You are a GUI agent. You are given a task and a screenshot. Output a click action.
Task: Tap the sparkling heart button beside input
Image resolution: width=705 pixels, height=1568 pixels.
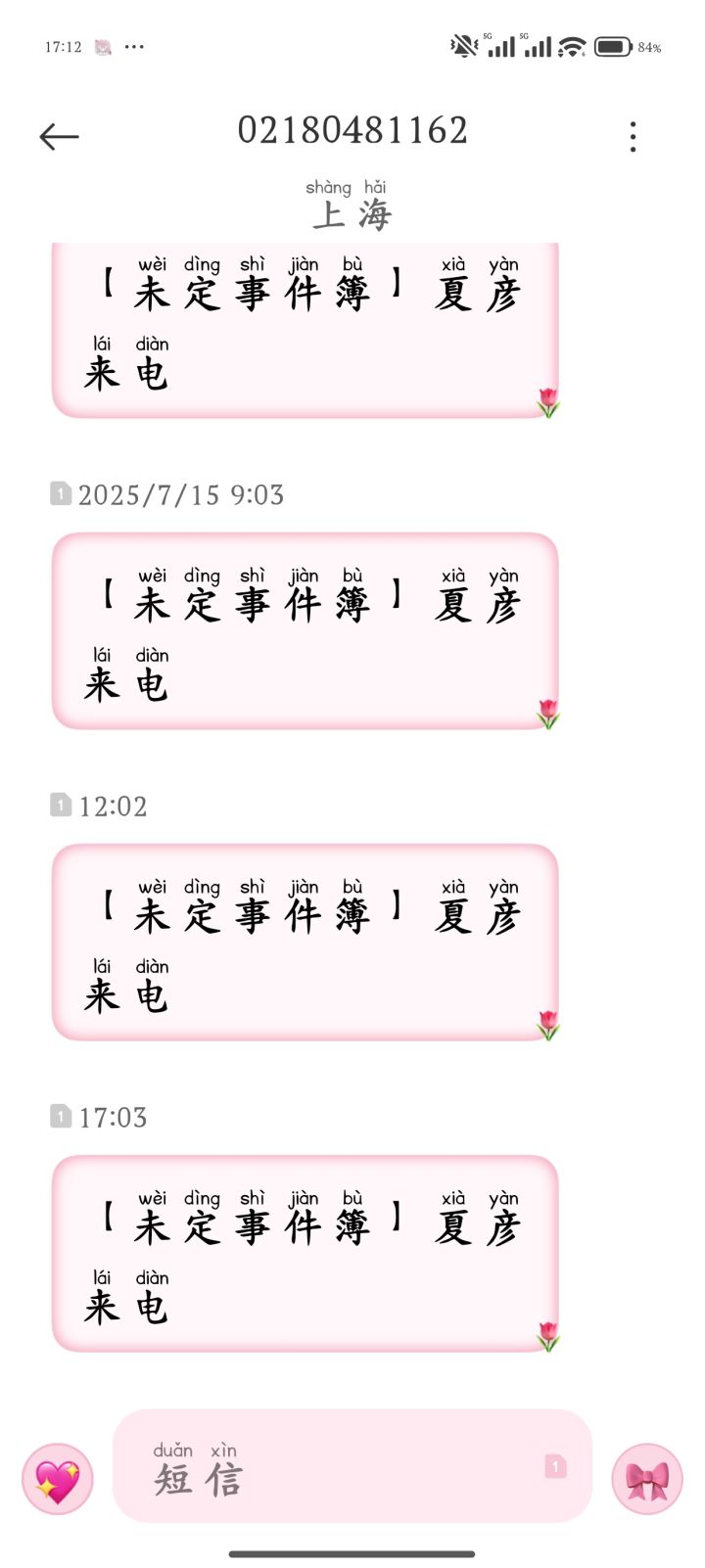pyautogui.click(x=58, y=1479)
